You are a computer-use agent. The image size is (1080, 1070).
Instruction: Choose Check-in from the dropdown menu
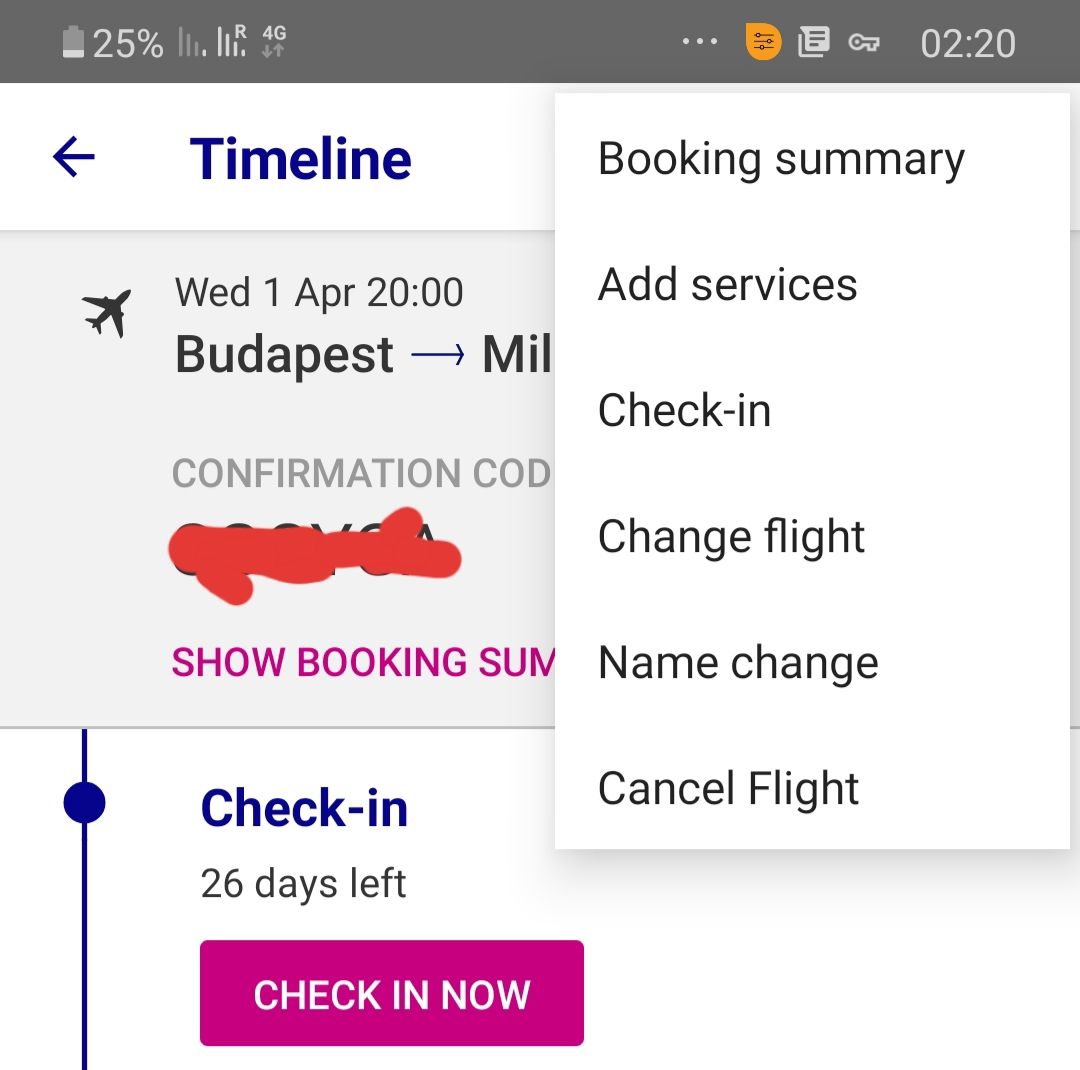tap(684, 410)
